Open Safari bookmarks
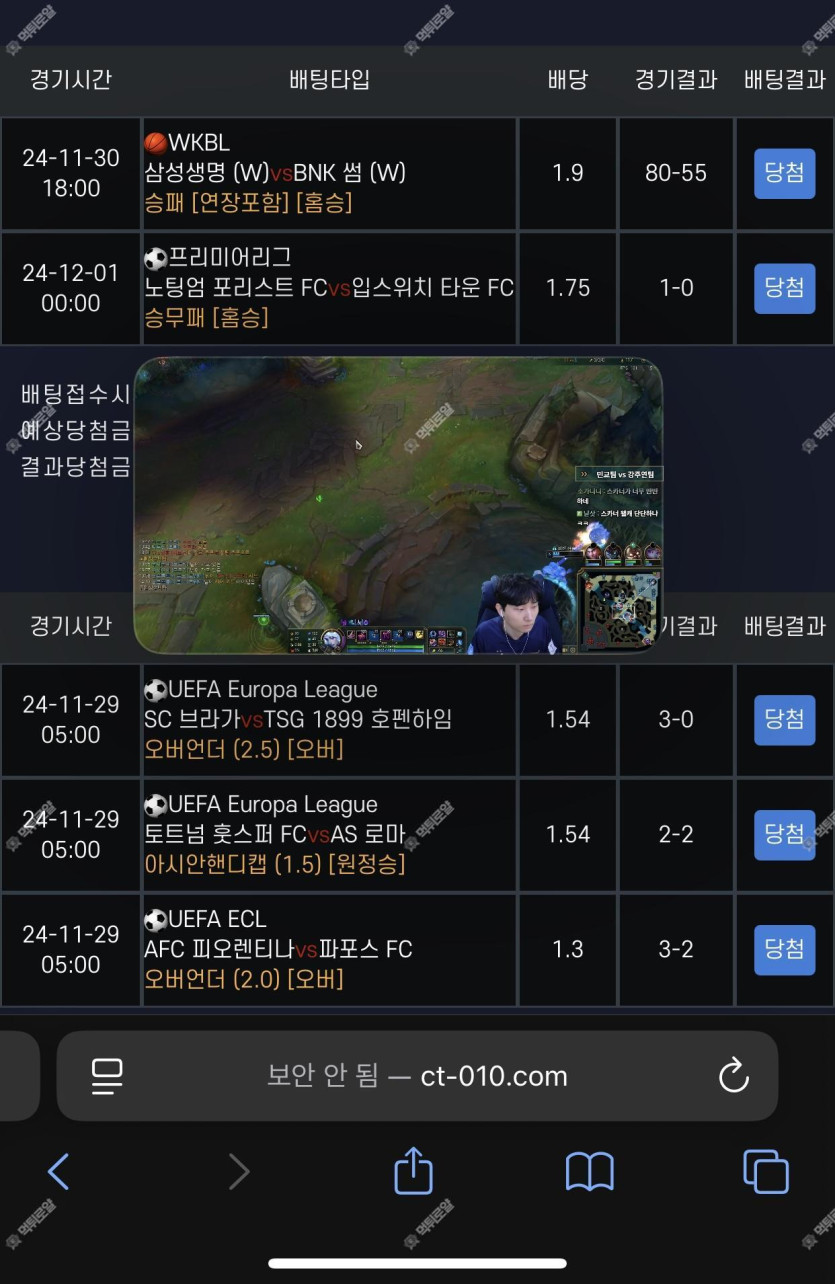This screenshot has height=1284, width=835. (x=590, y=1171)
